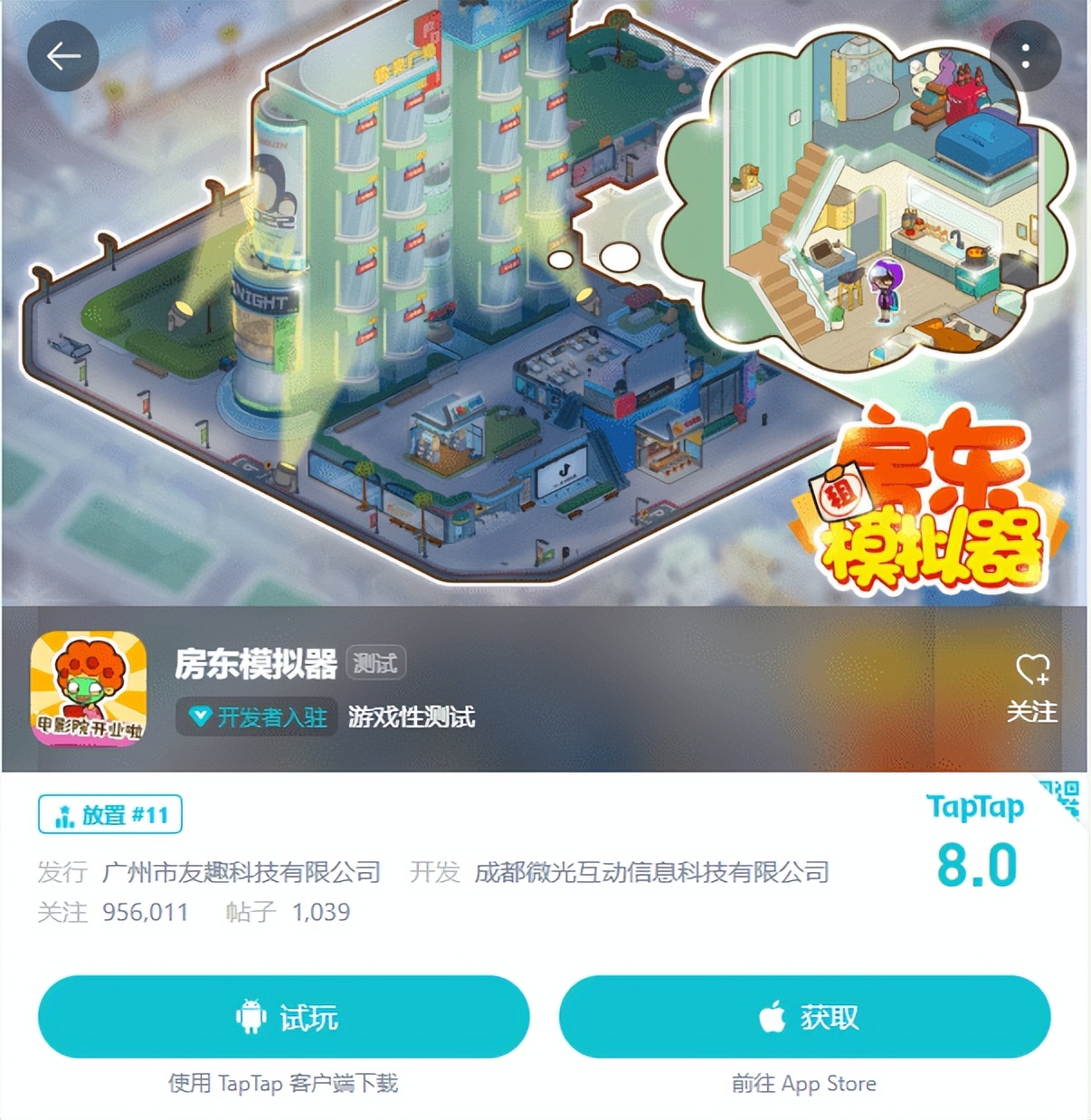This screenshot has width=1091, height=1120.
Task: Open the three-dot more options icon
Action: click(1025, 55)
